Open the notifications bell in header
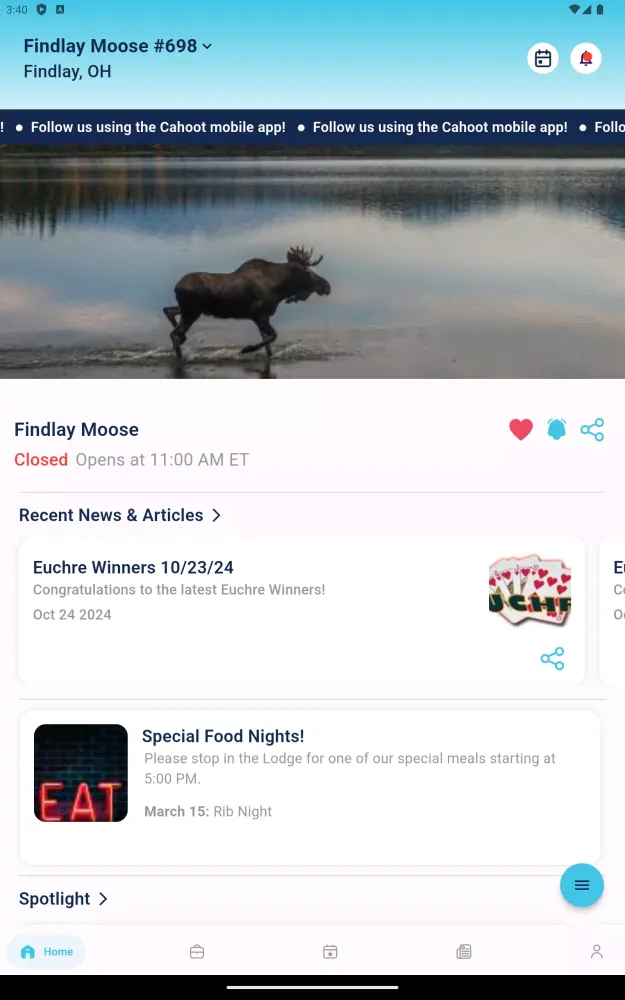Screen dimensions: 625x1000 [586, 58]
